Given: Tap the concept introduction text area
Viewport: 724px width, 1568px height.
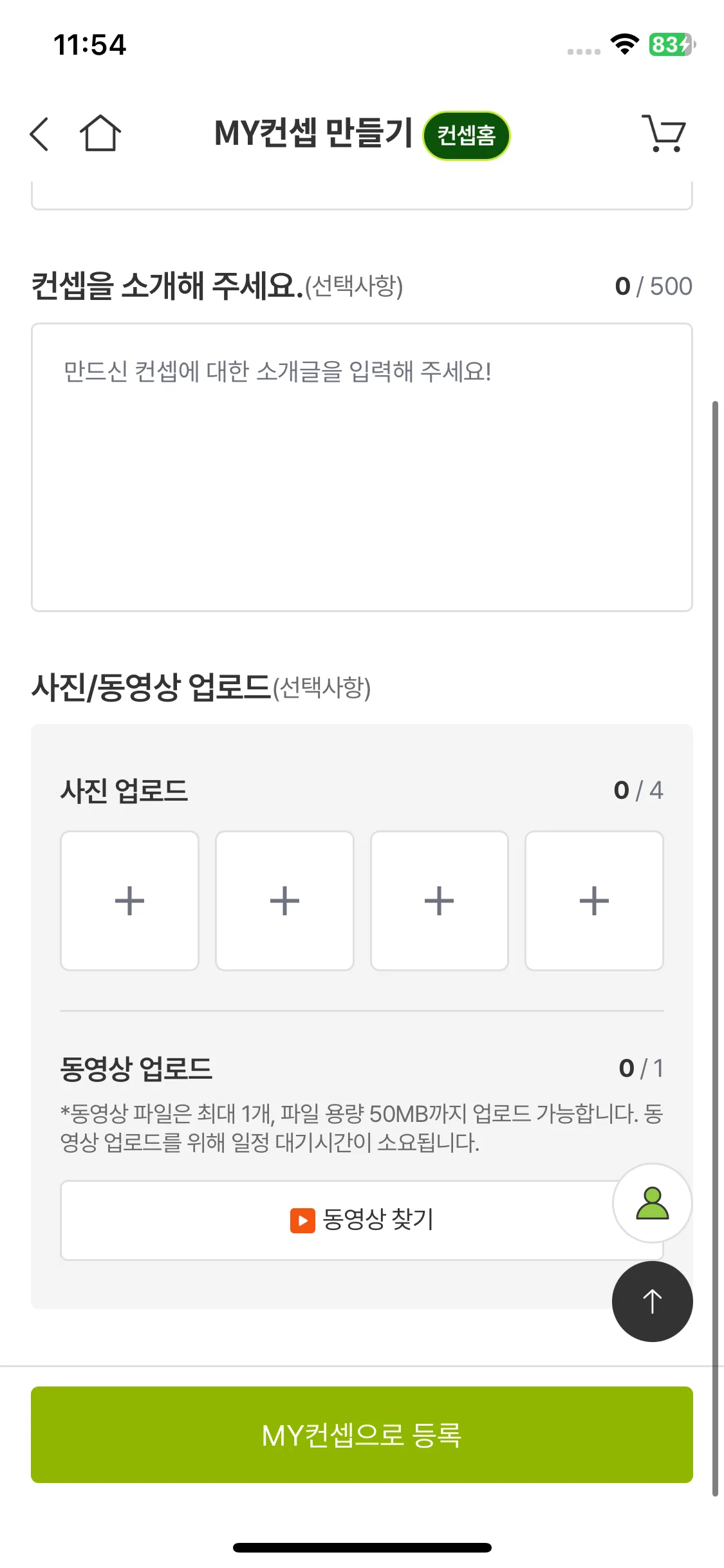Looking at the screenshot, I should click(x=362, y=470).
